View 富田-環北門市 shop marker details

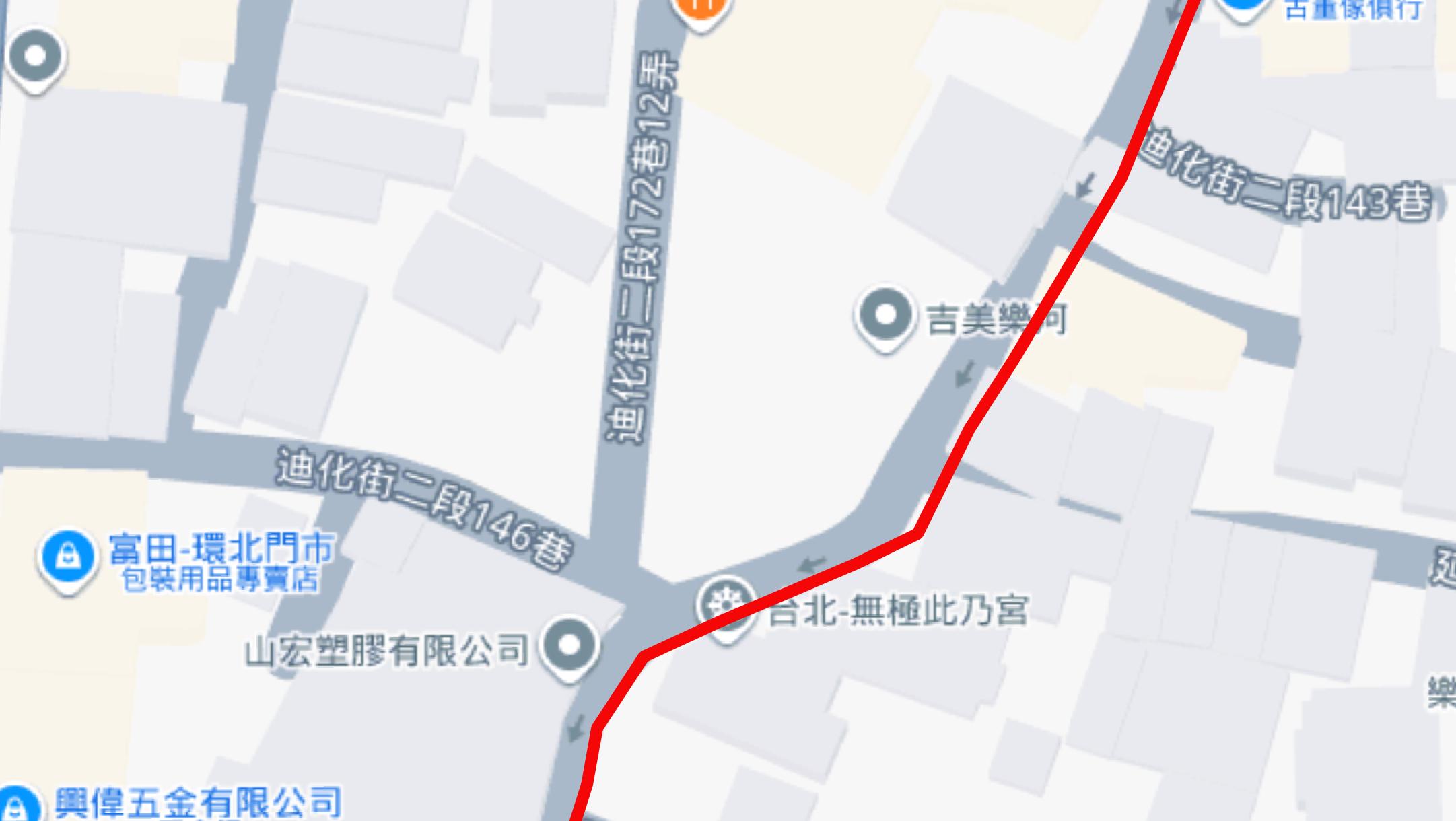(67, 558)
